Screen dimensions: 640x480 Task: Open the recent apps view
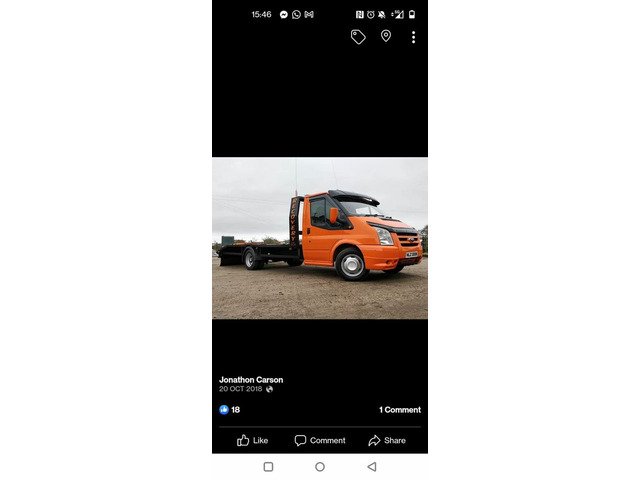click(268, 467)
